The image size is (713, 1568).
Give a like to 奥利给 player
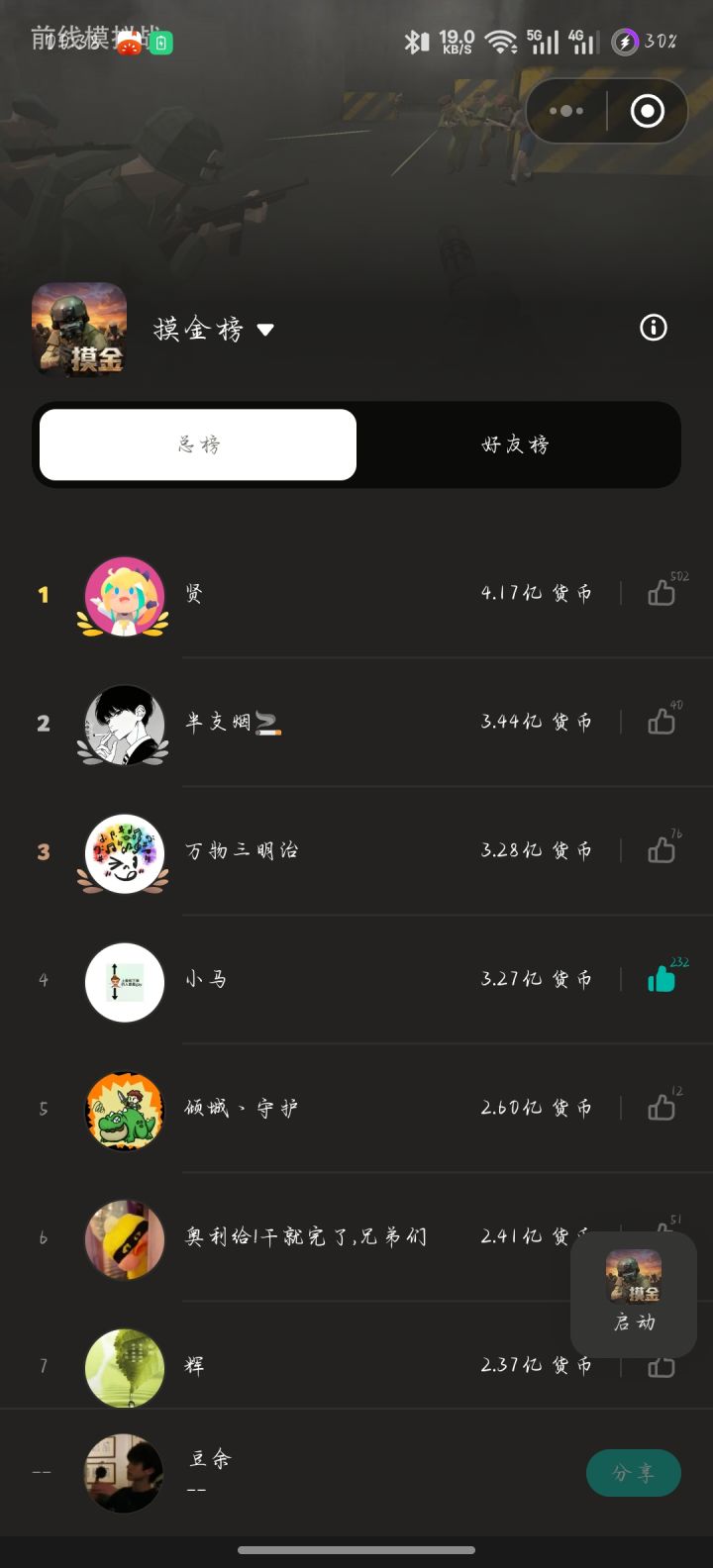point(662,1237)
